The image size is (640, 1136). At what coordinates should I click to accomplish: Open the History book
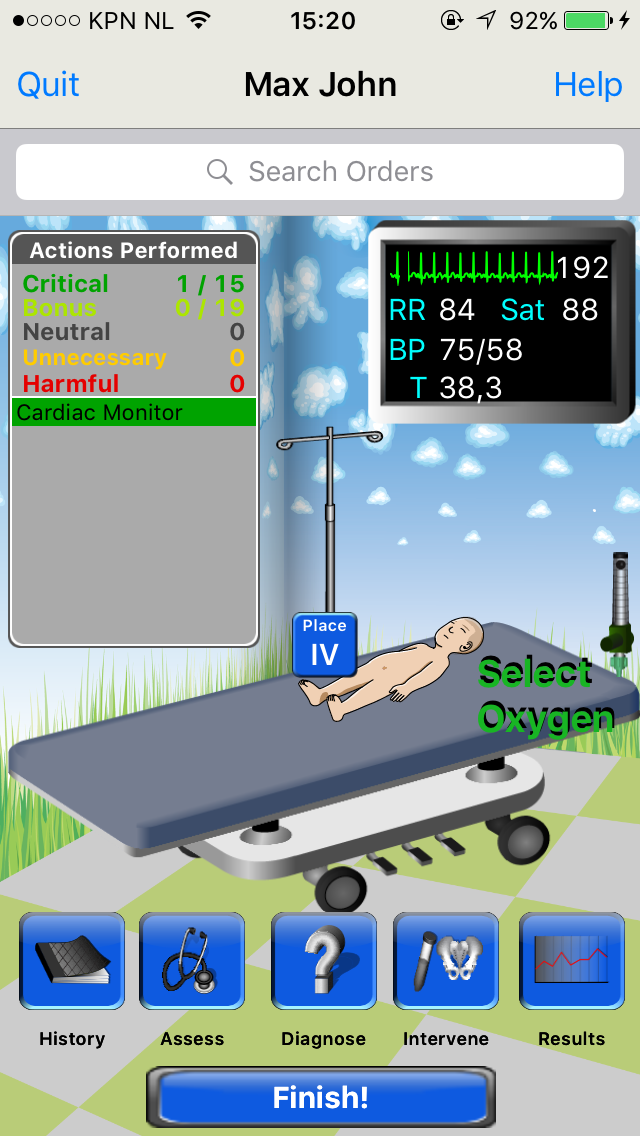click(72, 962)
